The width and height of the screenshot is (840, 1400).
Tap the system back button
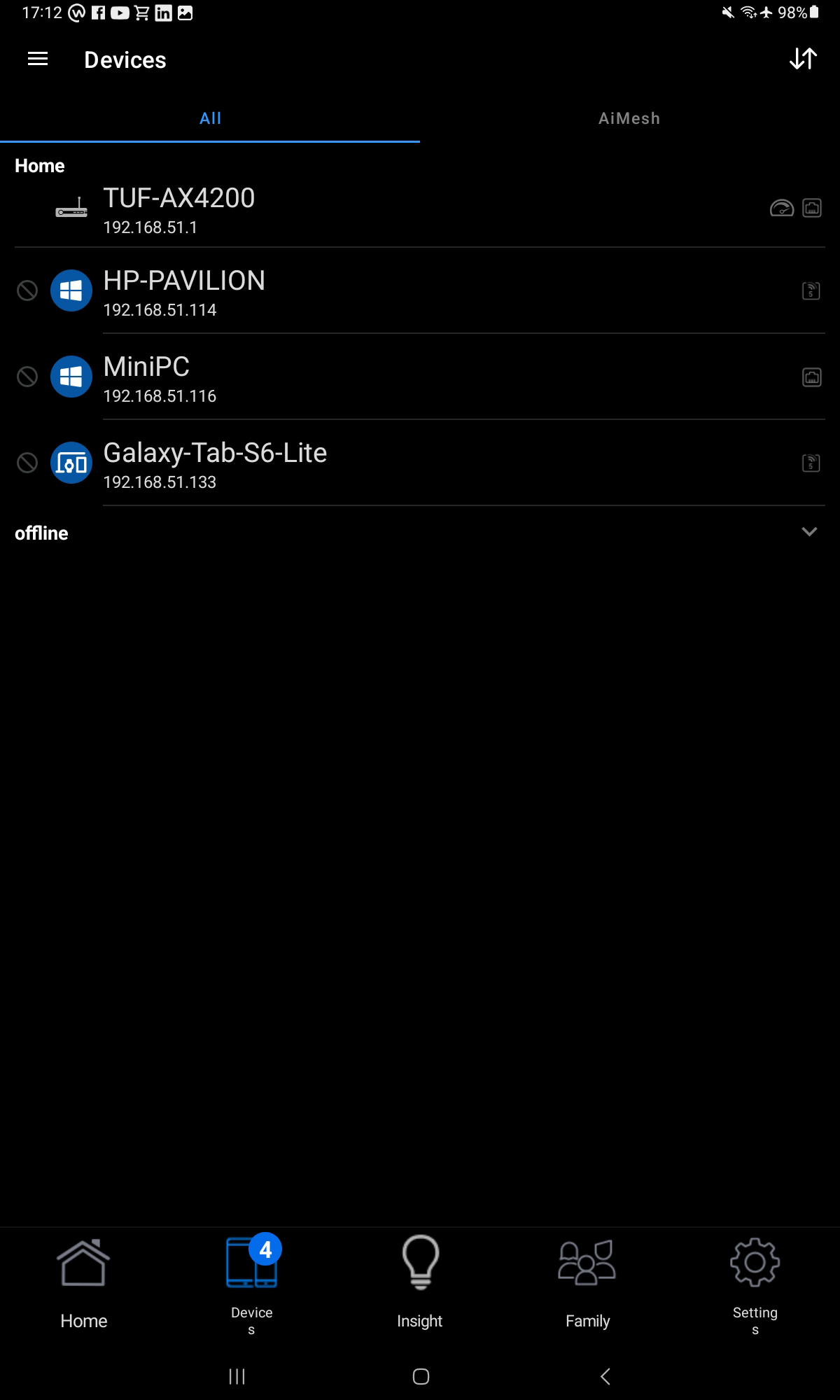tap(605, 1376)
